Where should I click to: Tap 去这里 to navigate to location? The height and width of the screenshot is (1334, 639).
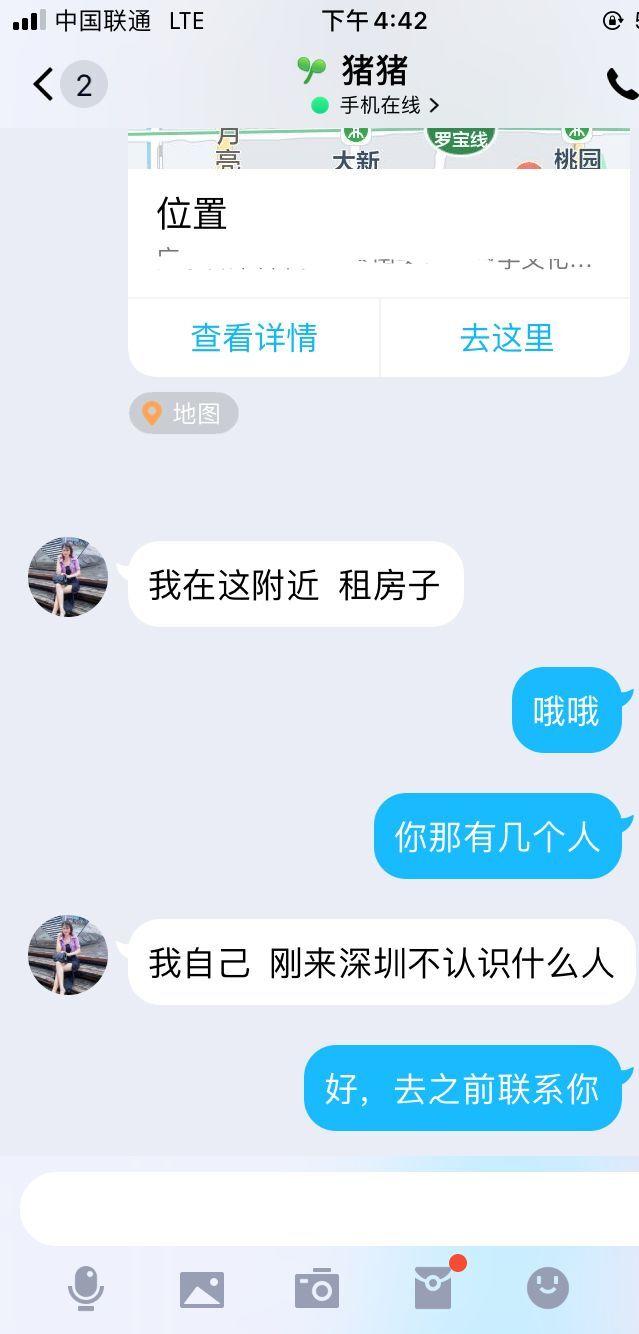506,338
